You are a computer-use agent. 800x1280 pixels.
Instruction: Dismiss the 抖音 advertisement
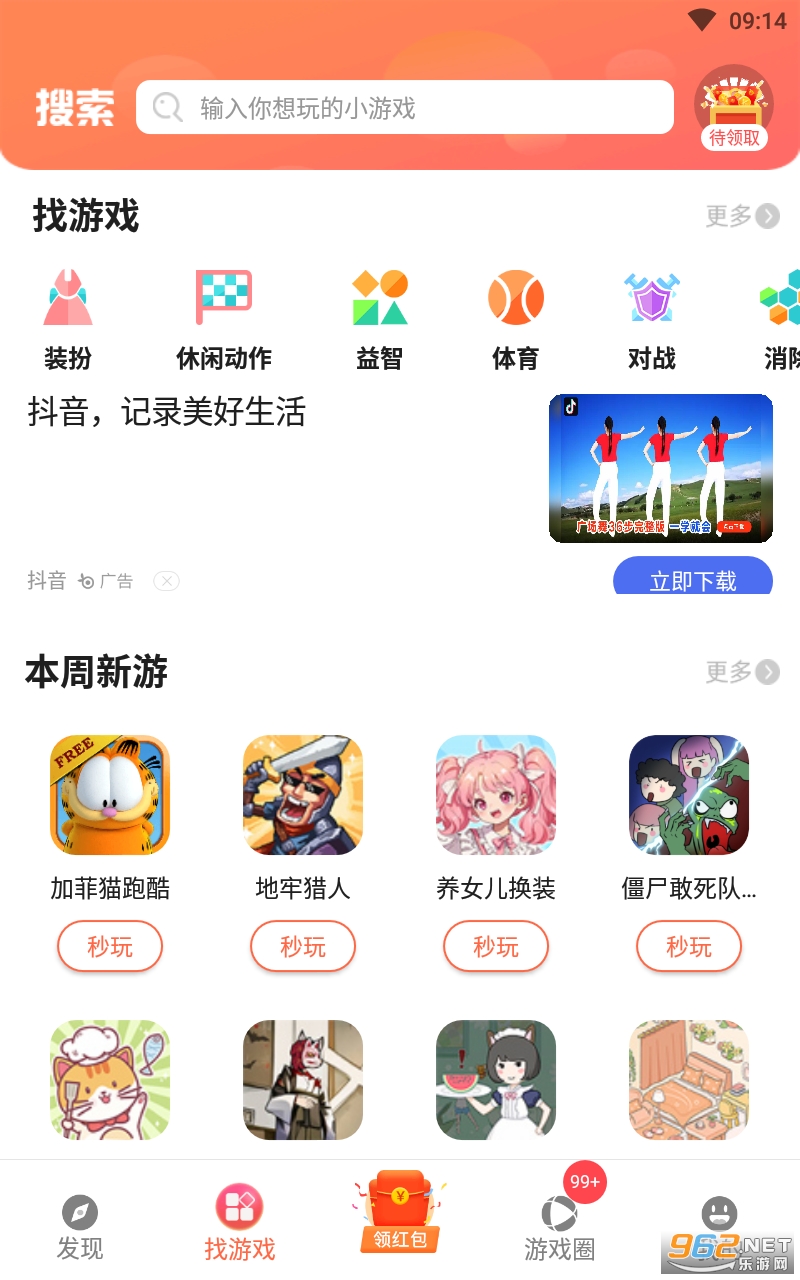tap(166, 581)
